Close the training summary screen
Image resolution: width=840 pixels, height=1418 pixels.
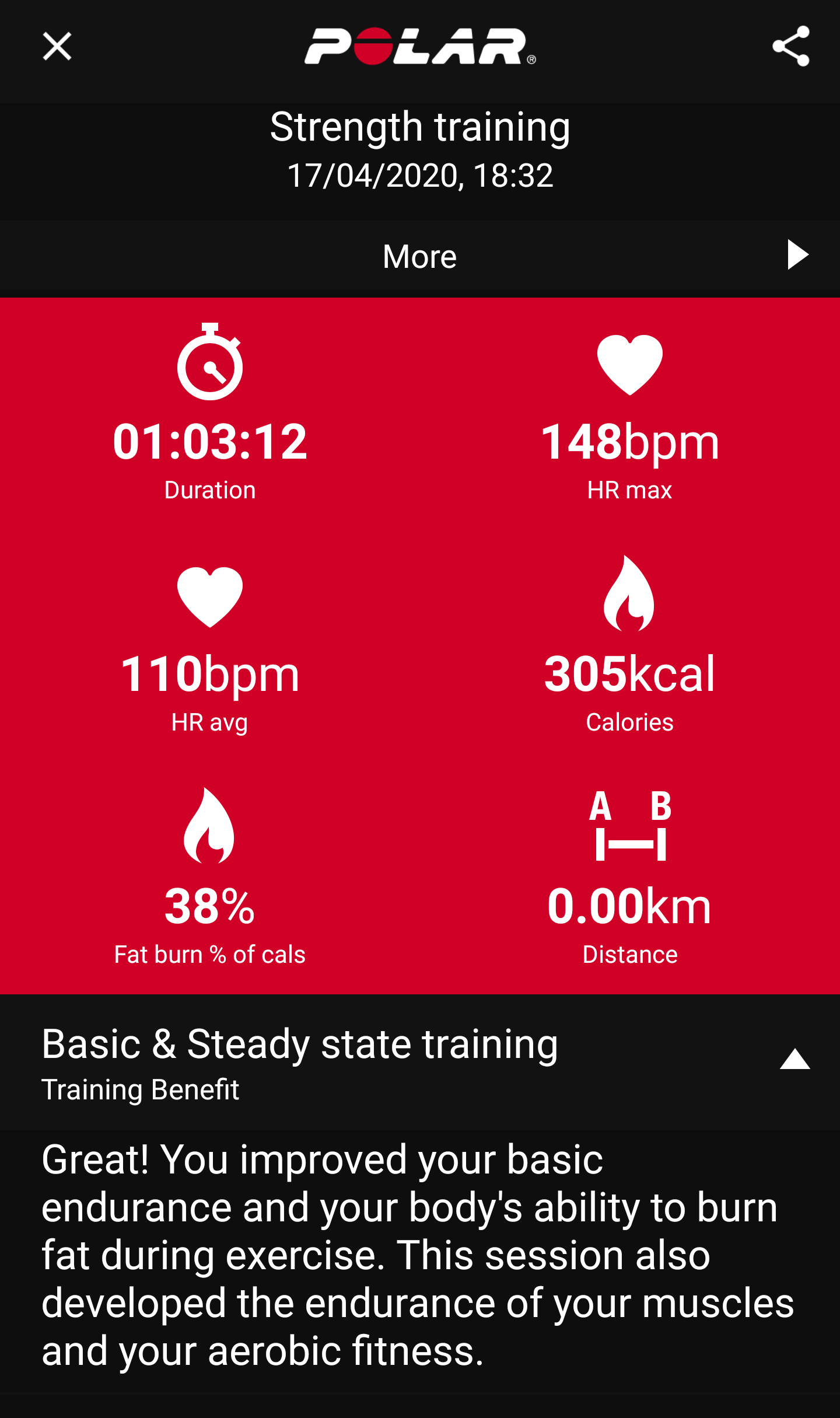pos(57,47)
